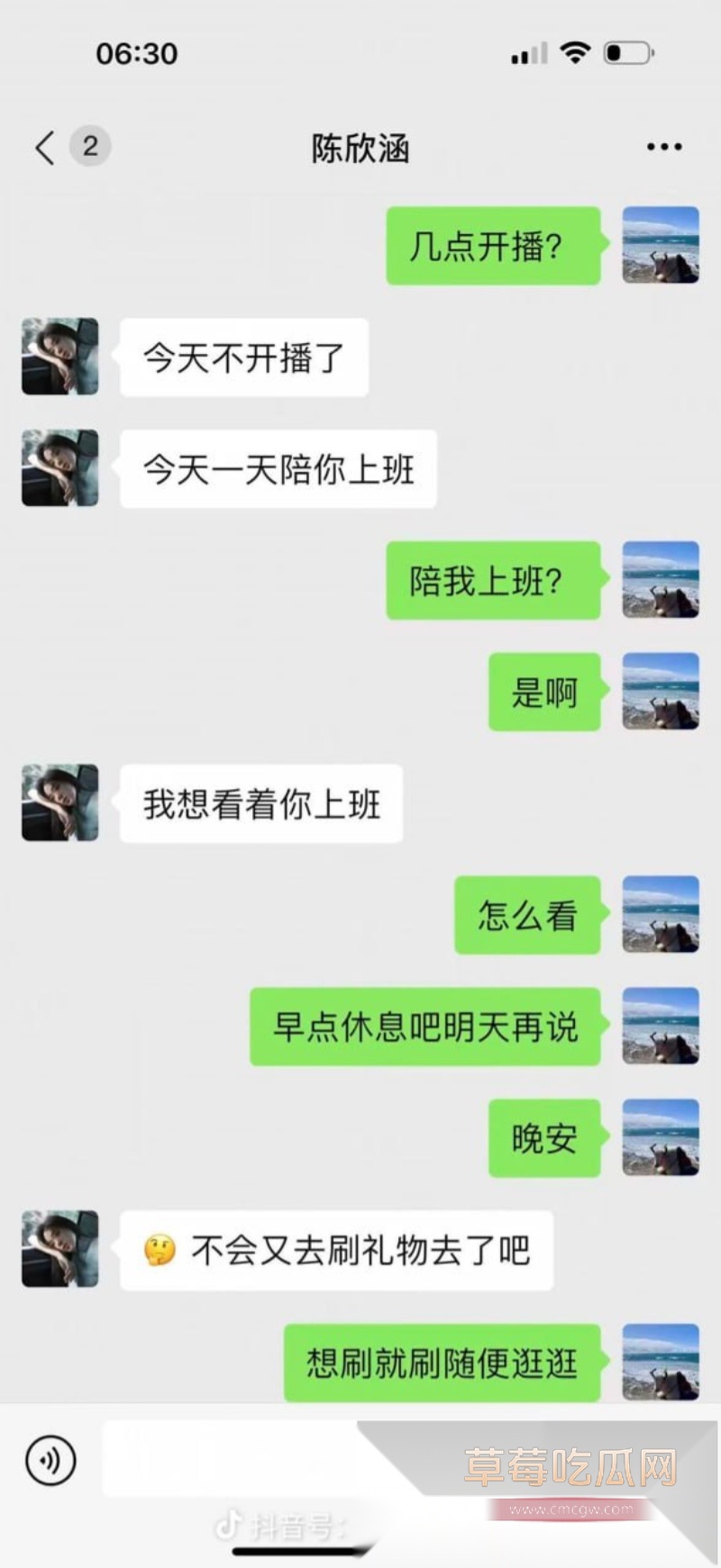Screen dimensions: 721x1568
Task: Select the 几点开播? green message bubble
Action: click(493, 244)
